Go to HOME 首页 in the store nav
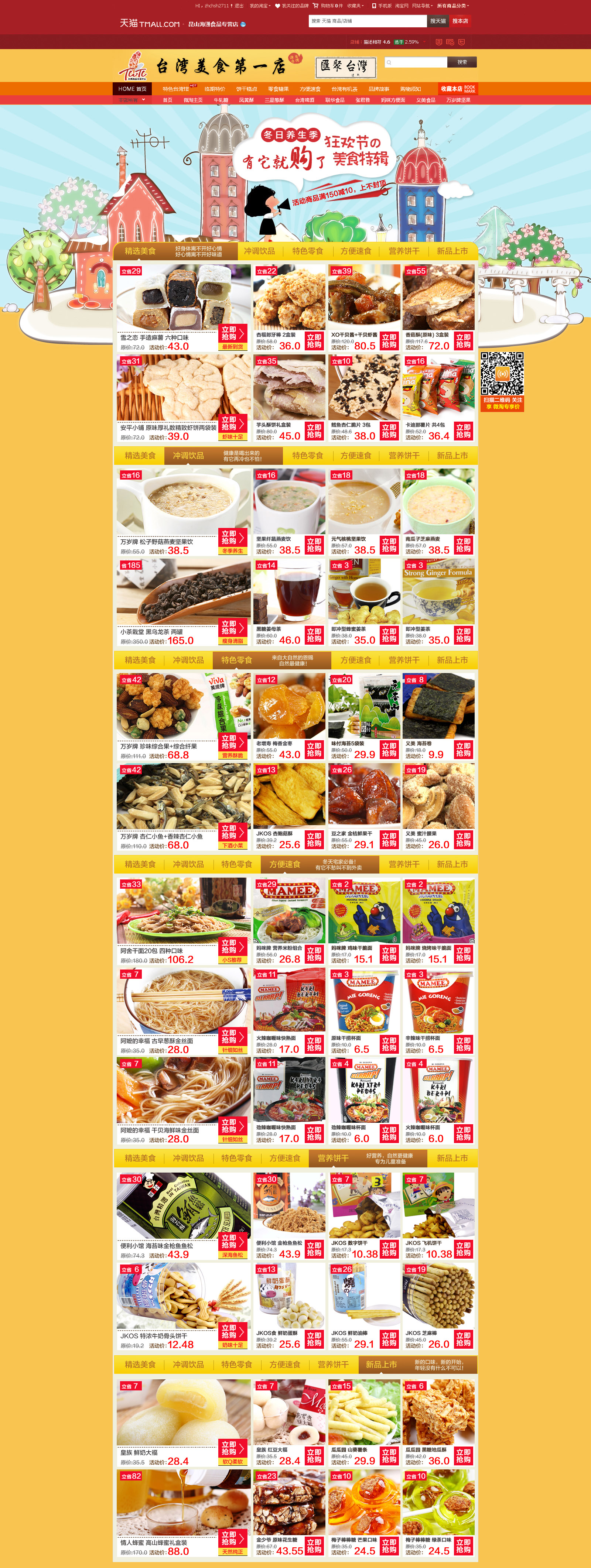Image resolution: width=591 pixels, height=1568 pixels. tap(132, 89)
